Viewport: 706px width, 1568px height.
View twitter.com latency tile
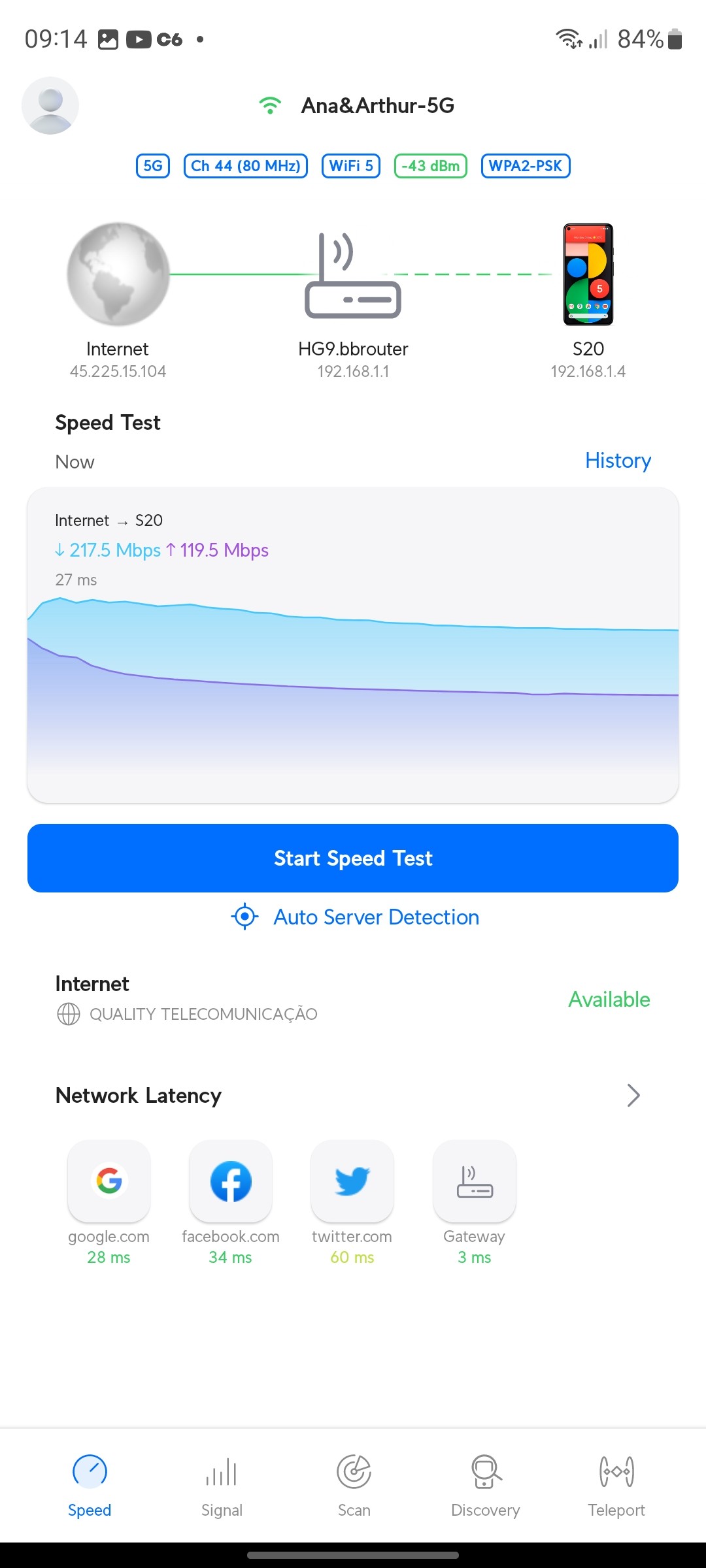(x=352, y=1181)
